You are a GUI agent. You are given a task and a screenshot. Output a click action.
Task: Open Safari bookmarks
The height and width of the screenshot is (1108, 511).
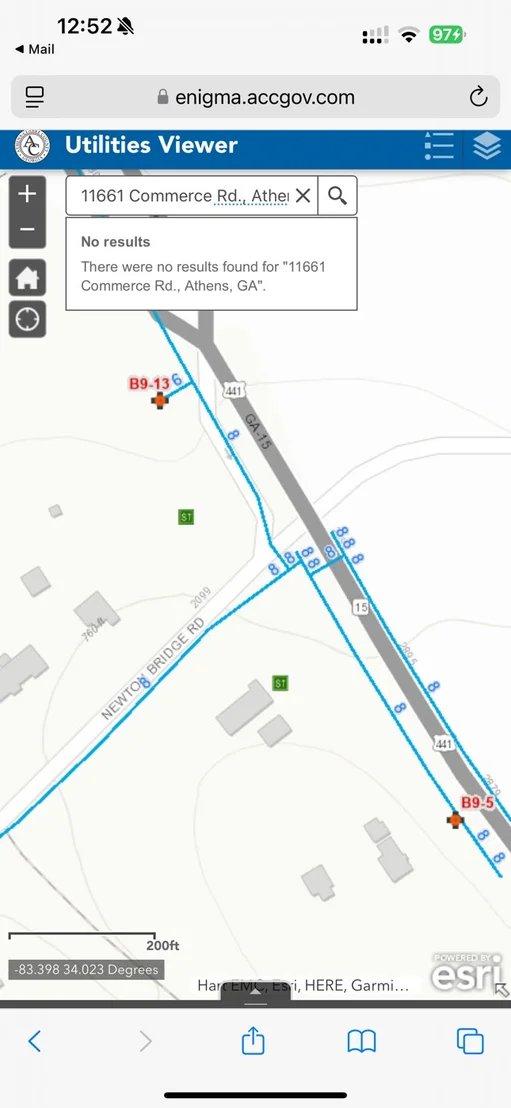pos(361,1041)
